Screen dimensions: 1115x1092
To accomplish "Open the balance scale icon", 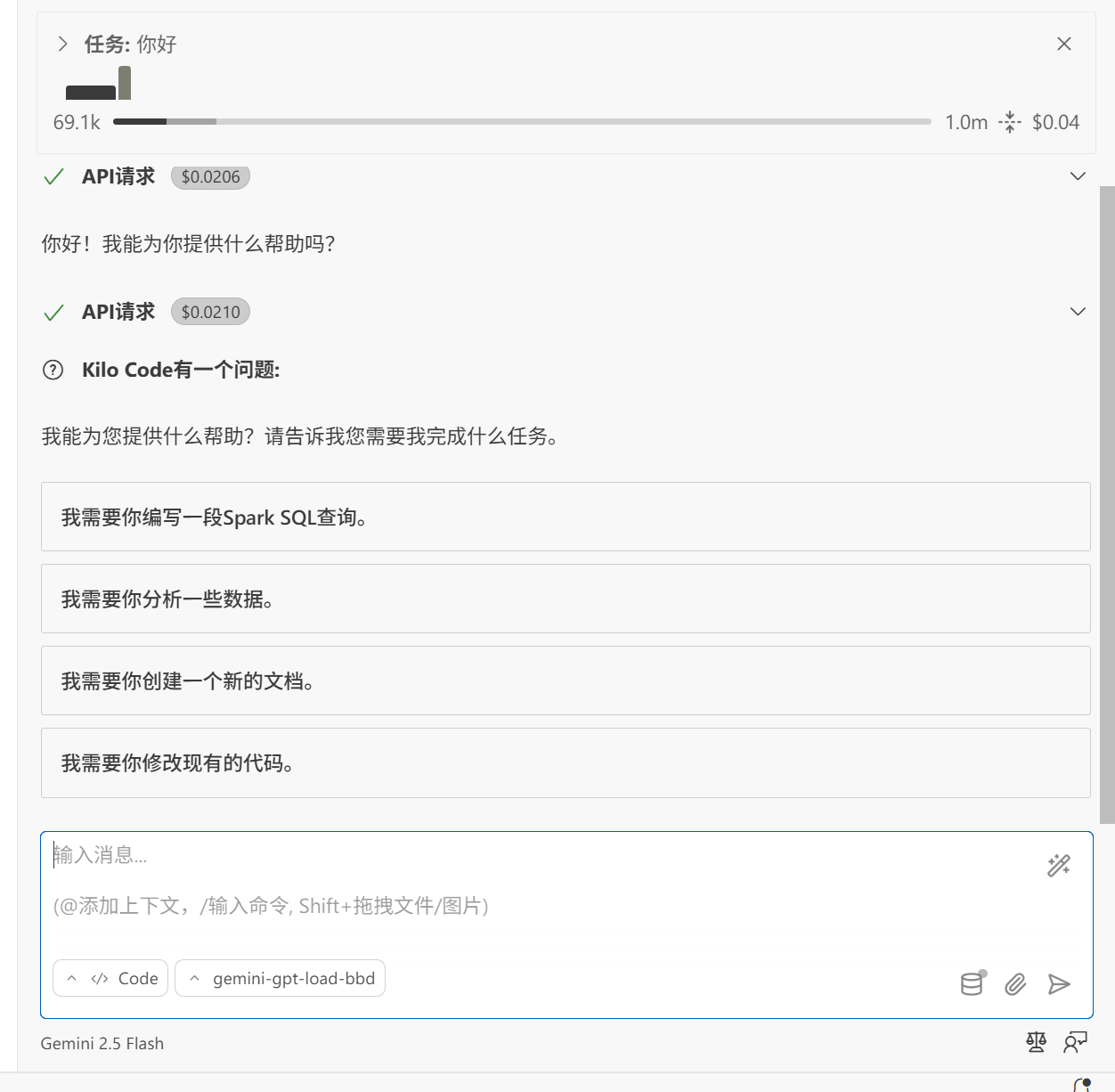I will 1036,1042.
